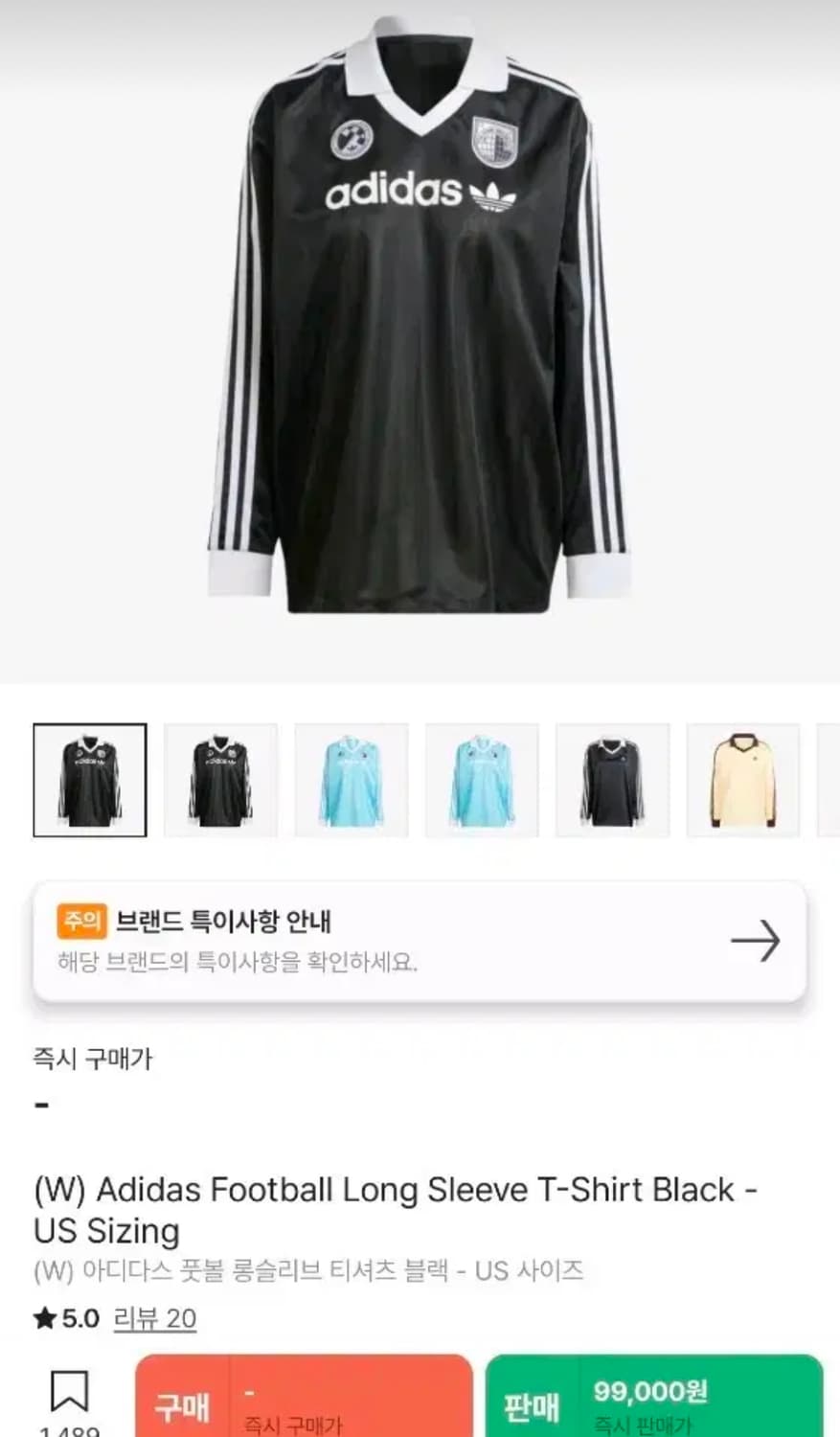
Task: Select the first black jersey thumbnail
Action: pyautogui.click(x=89, y=779)
